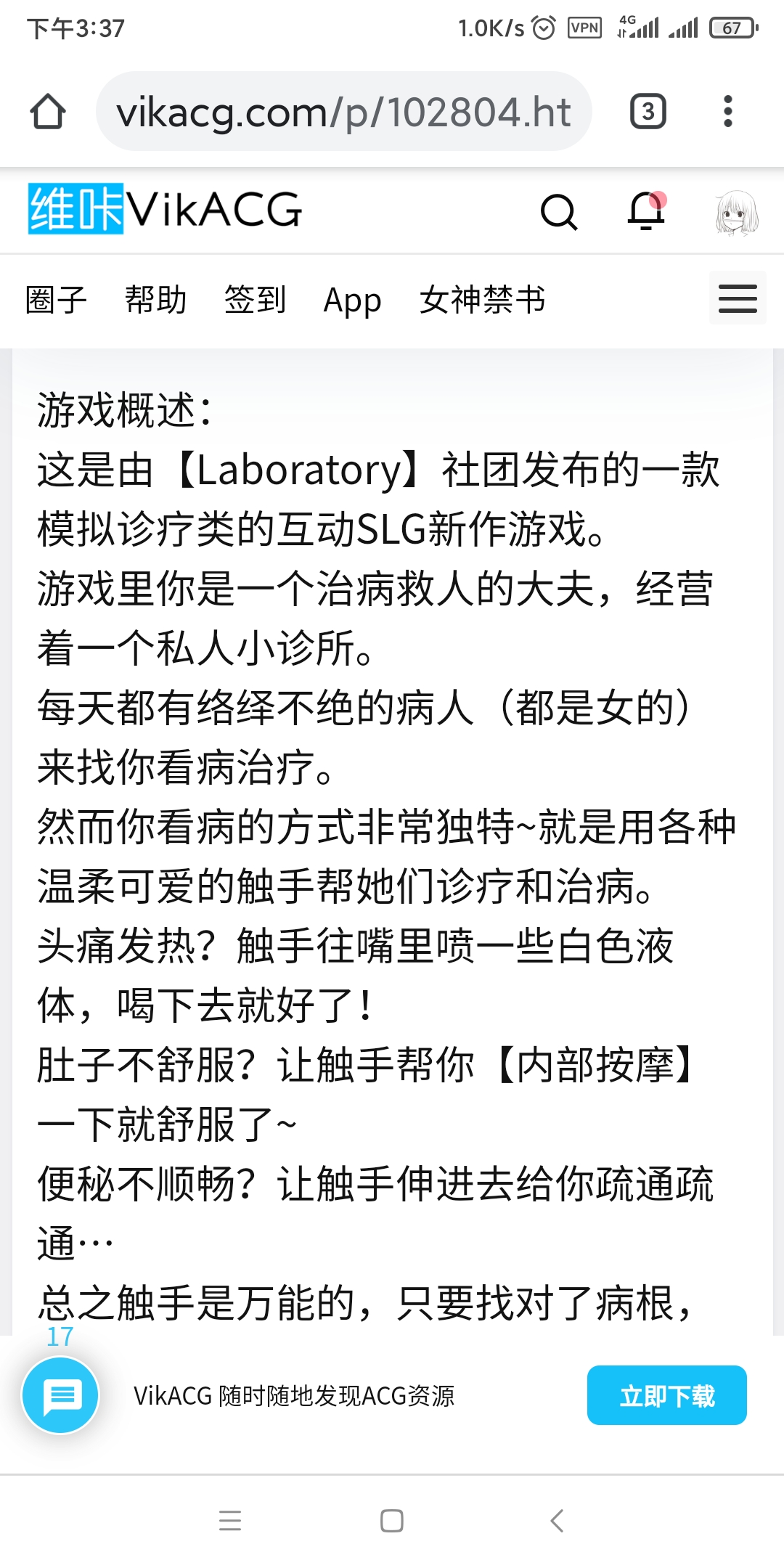Image resolution: width=784 pixels, height=1568 pixels.
Task: Go back with the system back button
Action: 557,1520
